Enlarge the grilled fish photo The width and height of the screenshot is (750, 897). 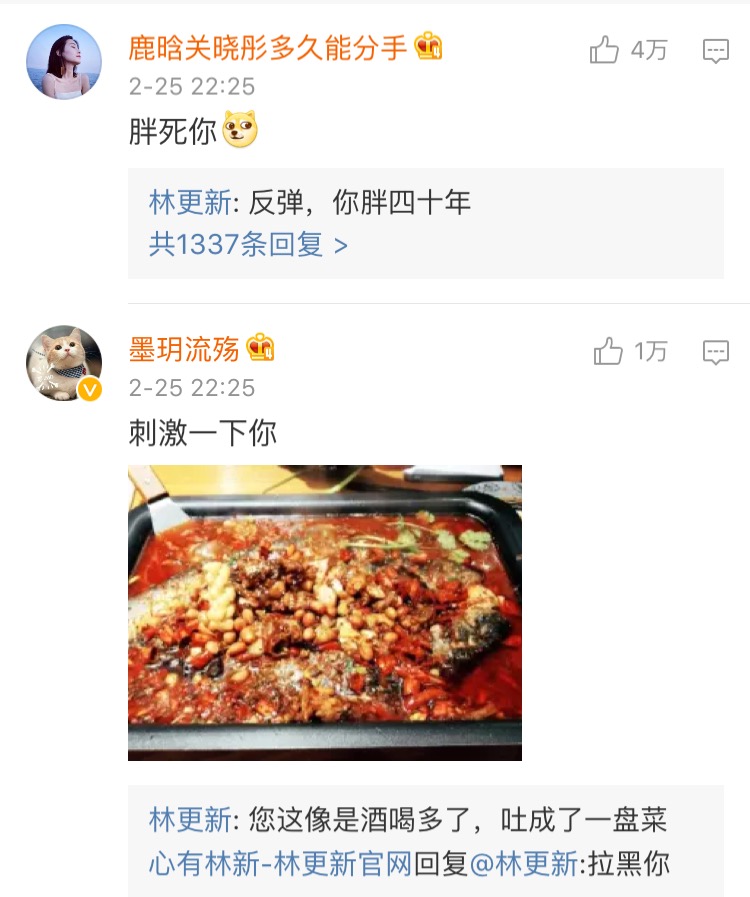(325, 612)
